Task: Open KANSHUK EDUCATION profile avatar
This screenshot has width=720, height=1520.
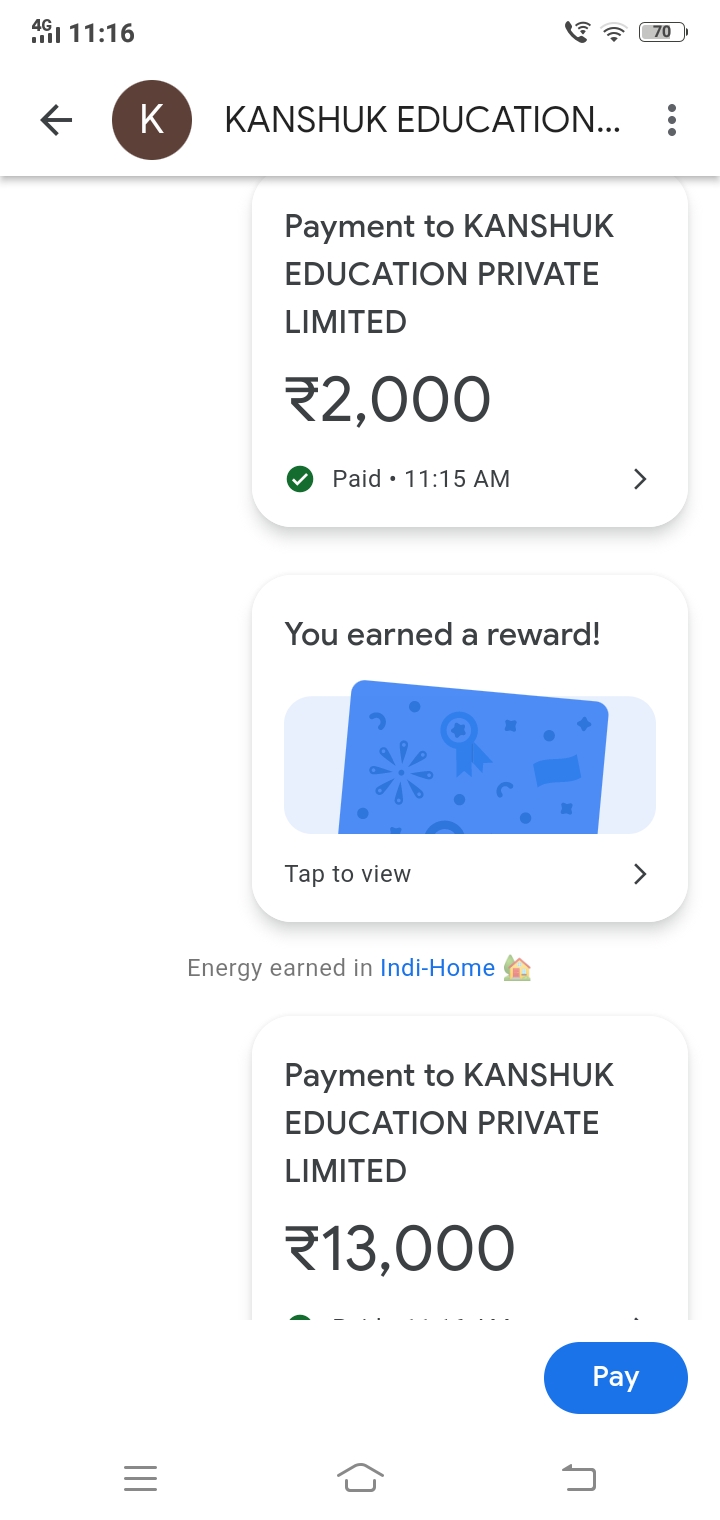Action: pyautogui.click(x=152, y=121)
